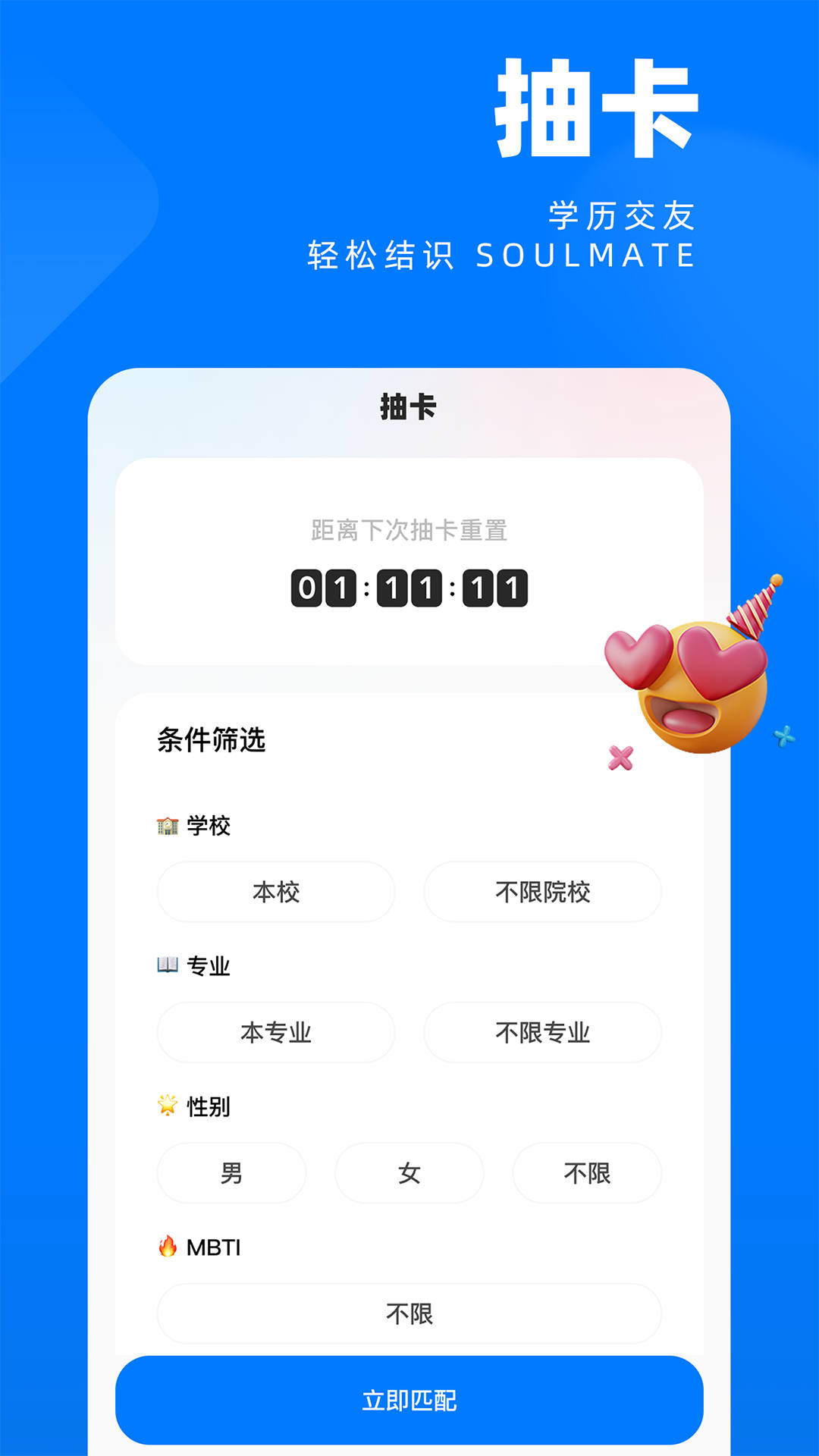Select 不限院校 for school filter
The image size is (819, 1456).
[x=541, y=893]
